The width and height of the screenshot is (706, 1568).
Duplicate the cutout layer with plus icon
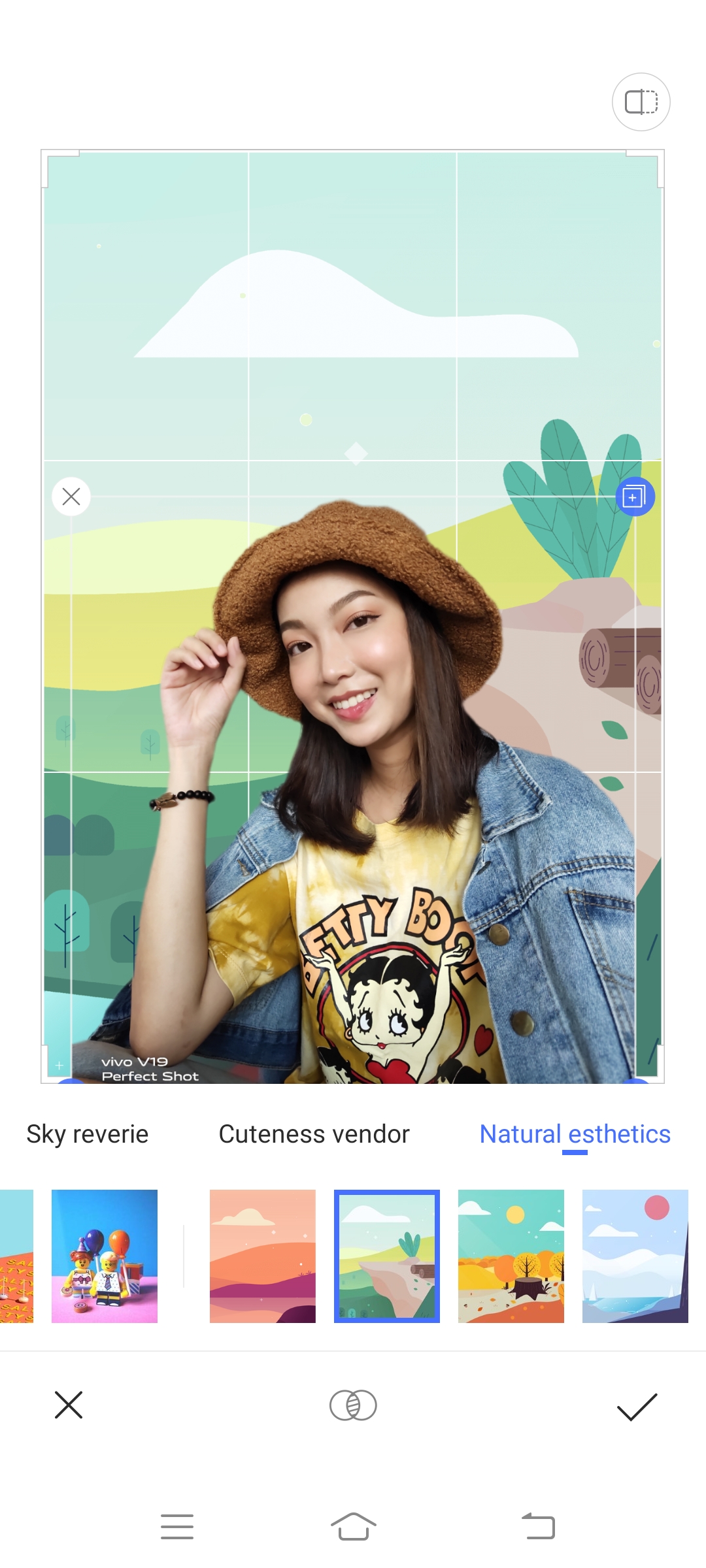click(634, 497)
